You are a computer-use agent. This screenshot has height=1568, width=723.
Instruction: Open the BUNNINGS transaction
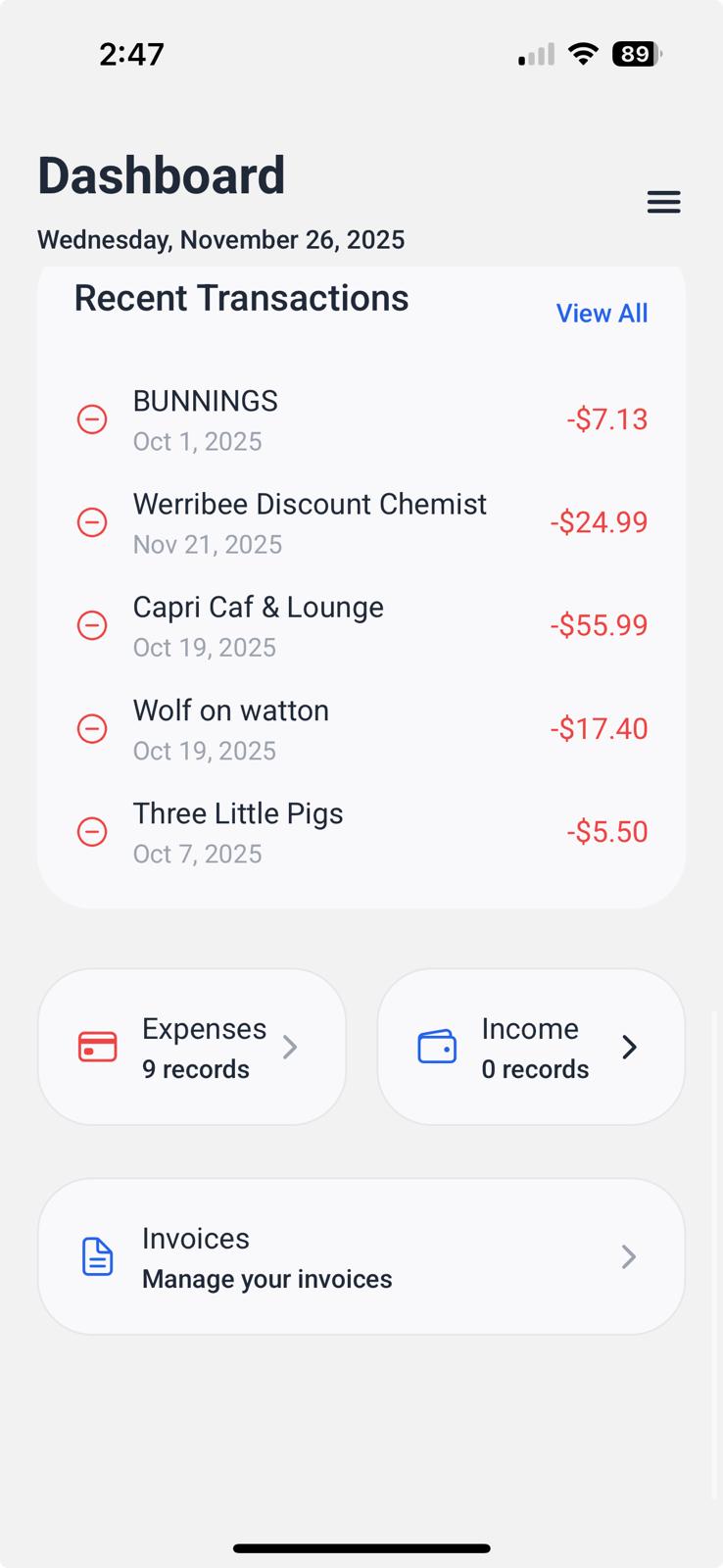coord(361,419)
